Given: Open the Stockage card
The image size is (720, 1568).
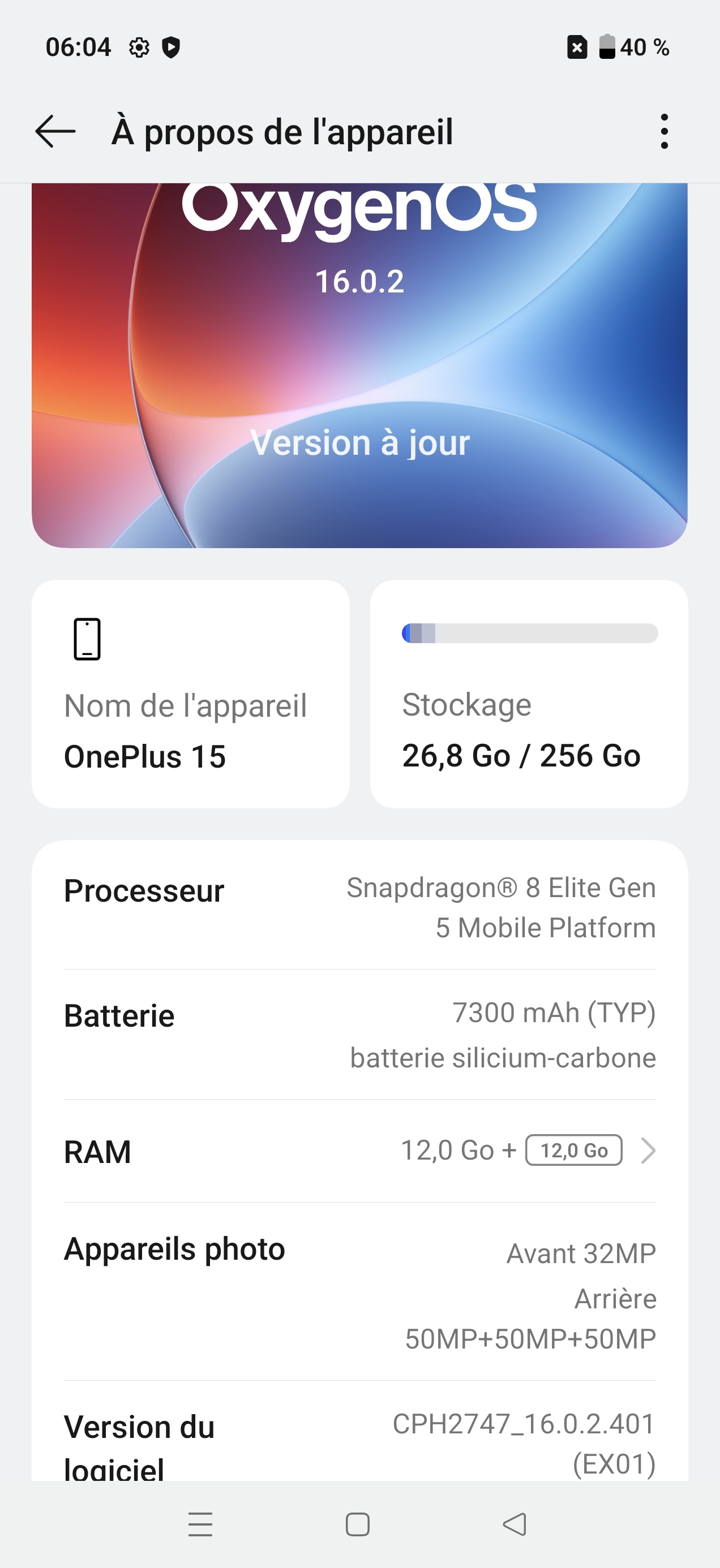Looking at the screenshot, I should (x=529, y=694).
